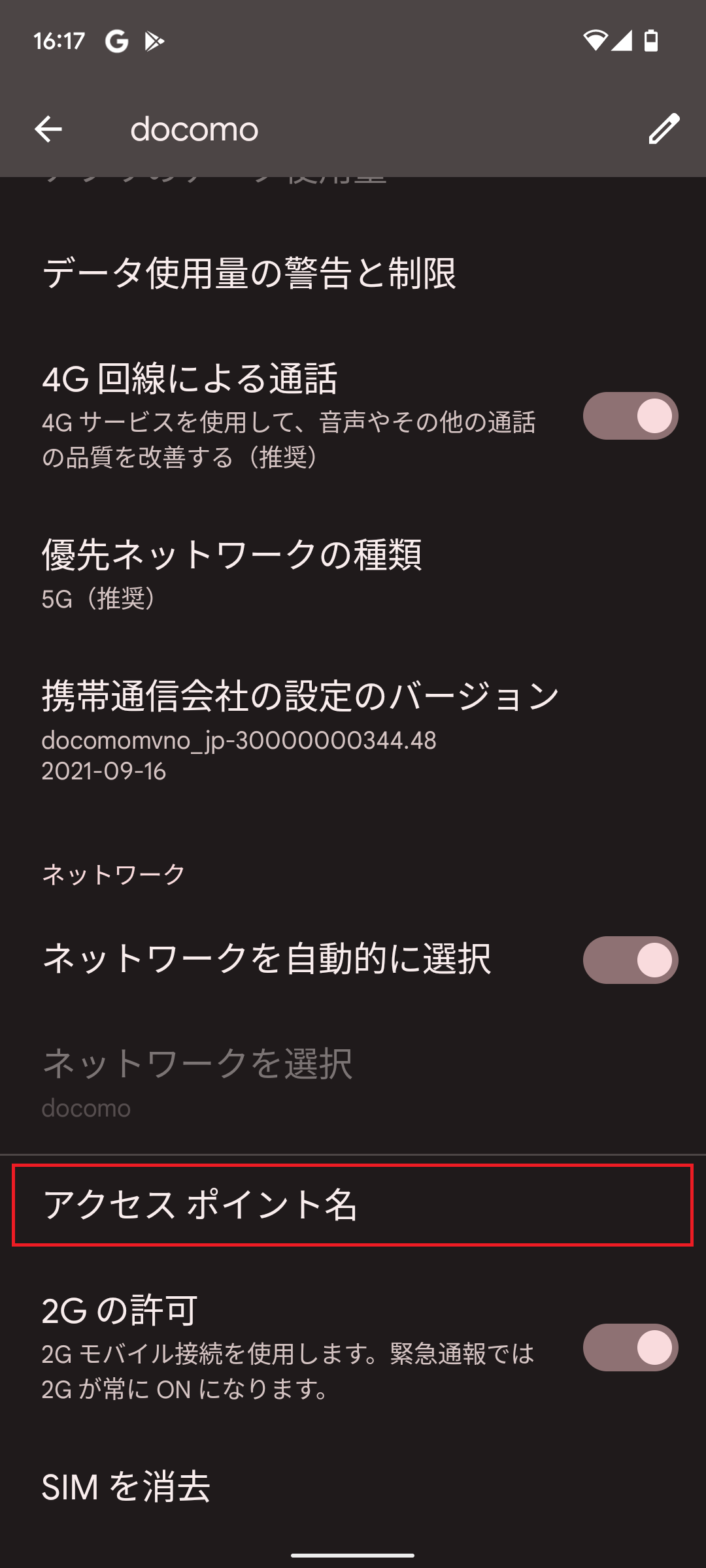
Task: Turn off the 2G の許可 switch
Action: 630,1348
